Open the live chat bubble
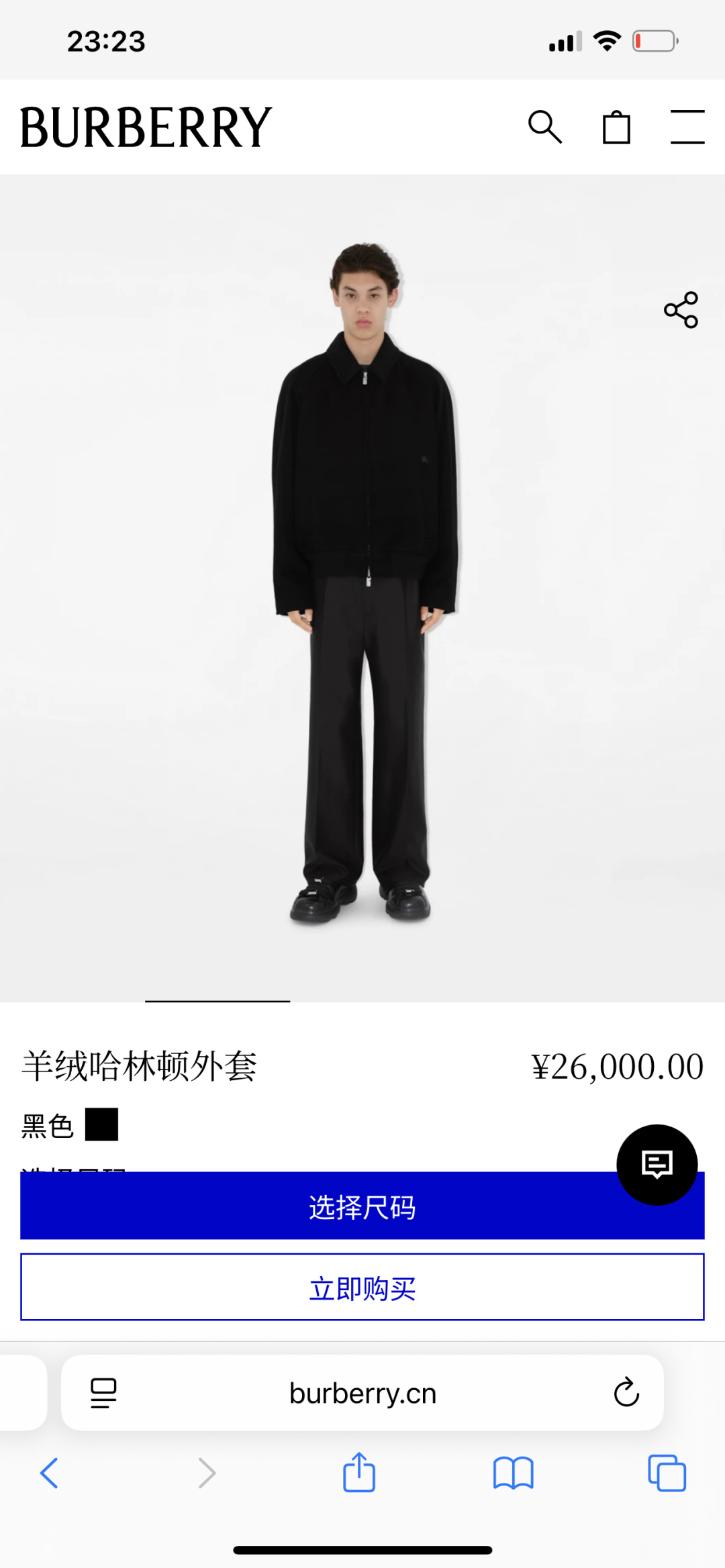 (657, 1164)
